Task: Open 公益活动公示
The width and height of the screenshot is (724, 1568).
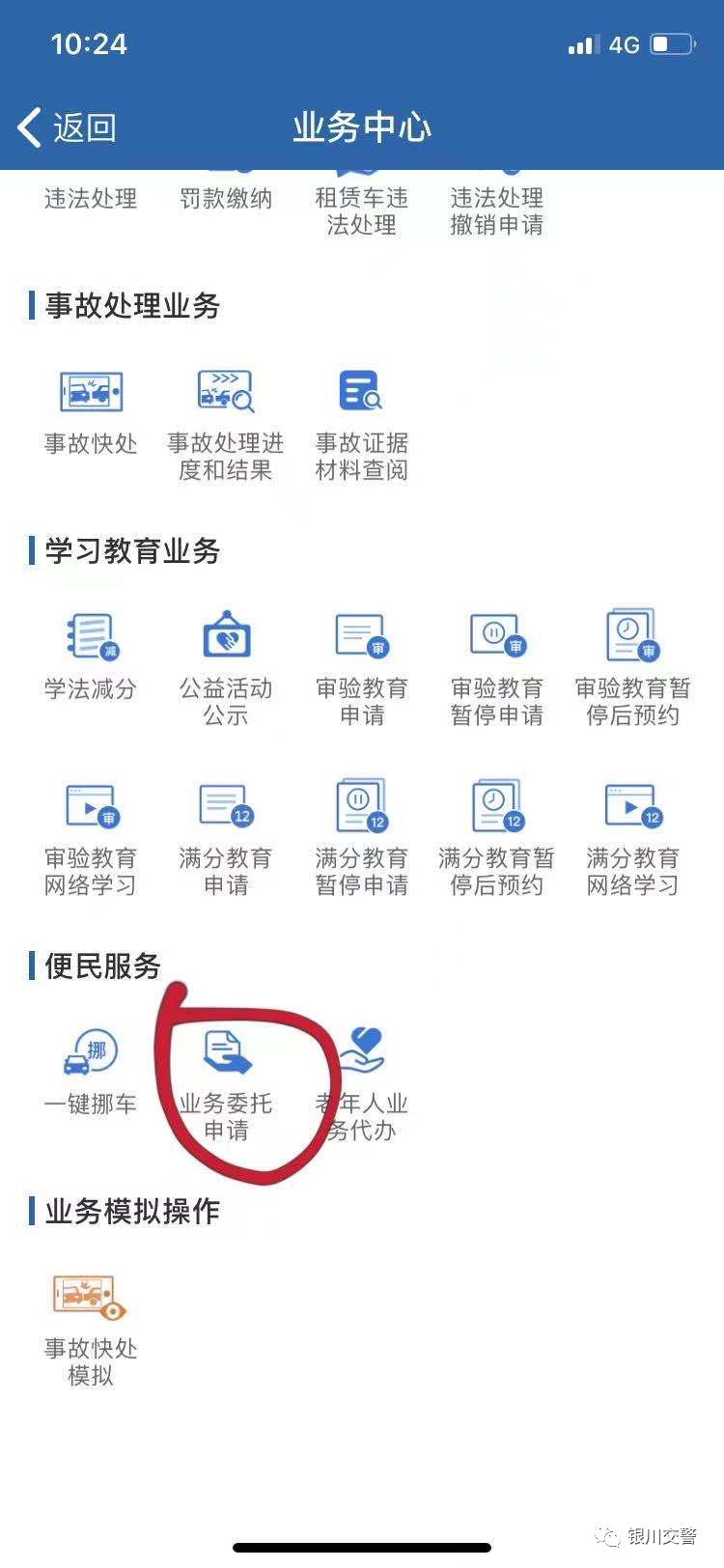Action: 226,666
